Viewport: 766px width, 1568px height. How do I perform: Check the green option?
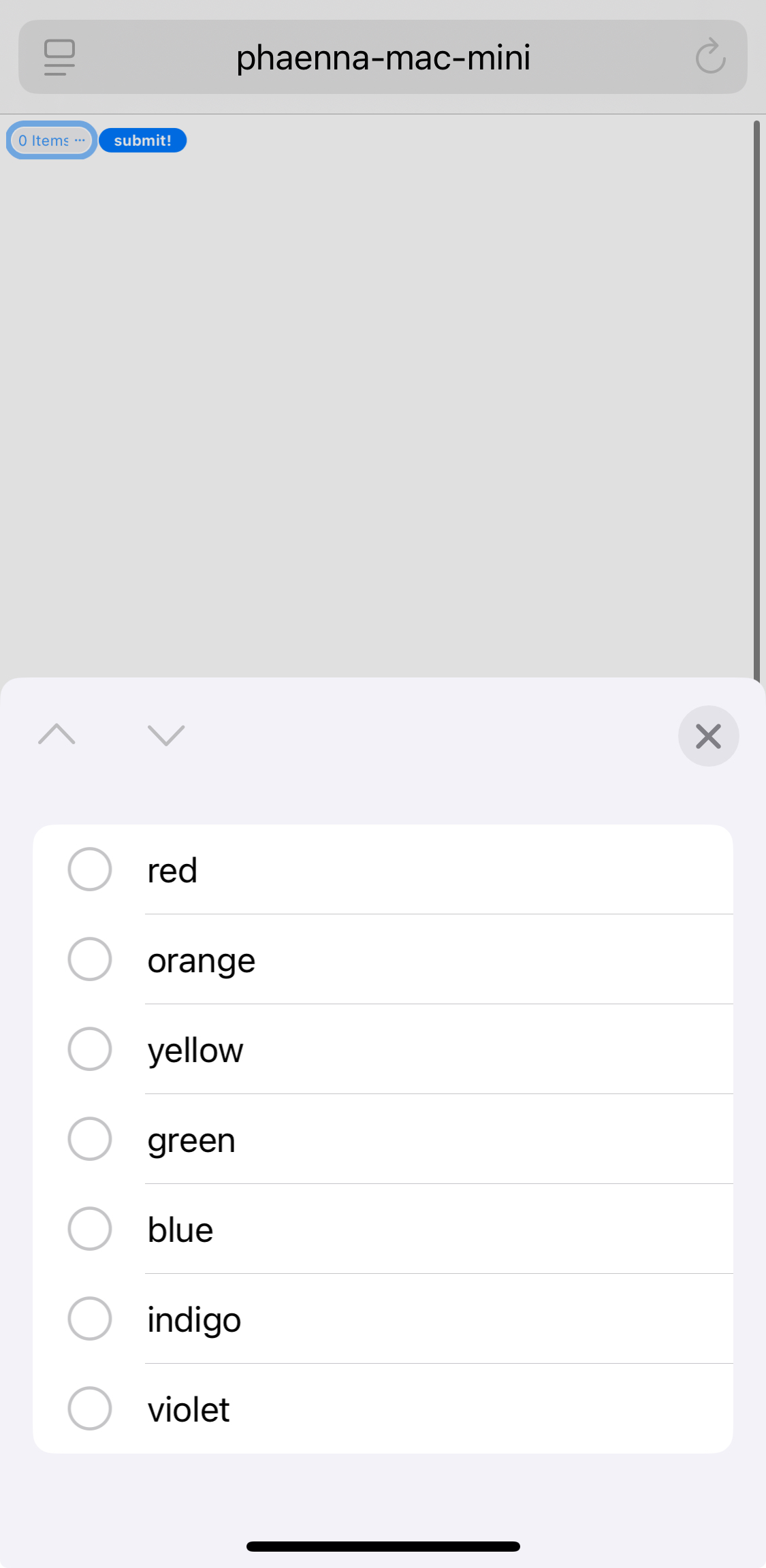pos(383,1139)
